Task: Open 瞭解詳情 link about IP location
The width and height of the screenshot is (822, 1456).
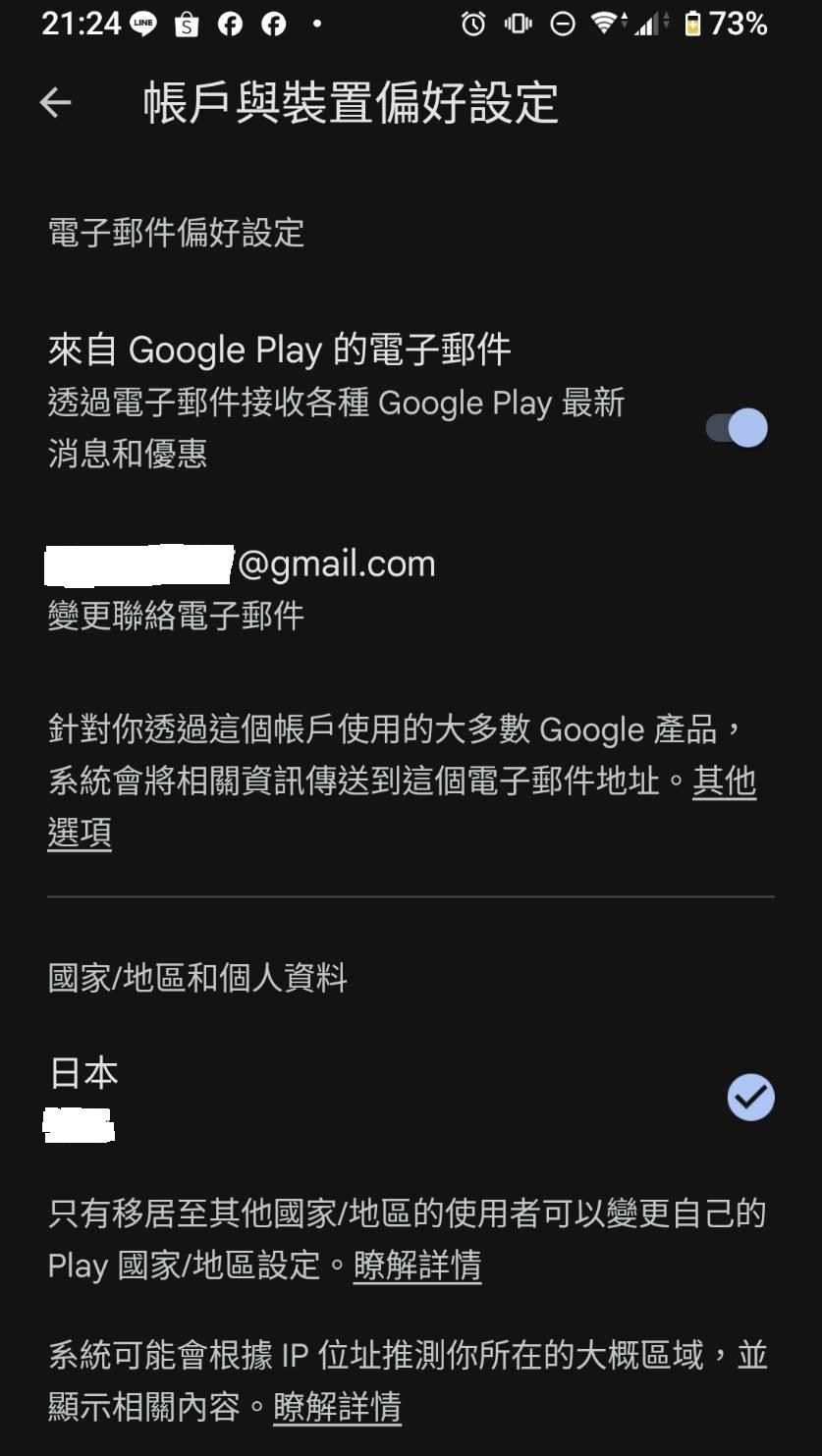Action: tap(338, 1408)
